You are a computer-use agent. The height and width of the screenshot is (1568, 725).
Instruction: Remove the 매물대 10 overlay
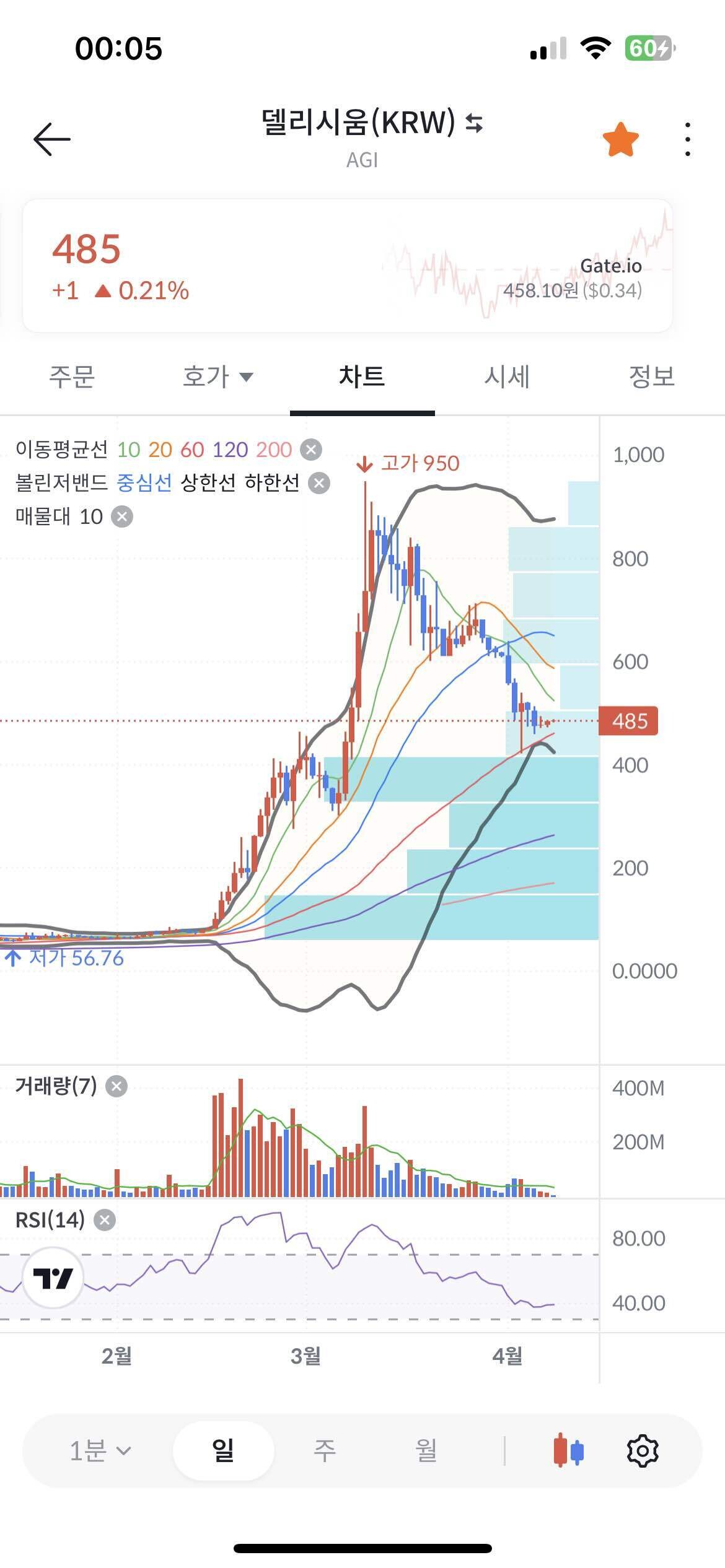point(122,517)
